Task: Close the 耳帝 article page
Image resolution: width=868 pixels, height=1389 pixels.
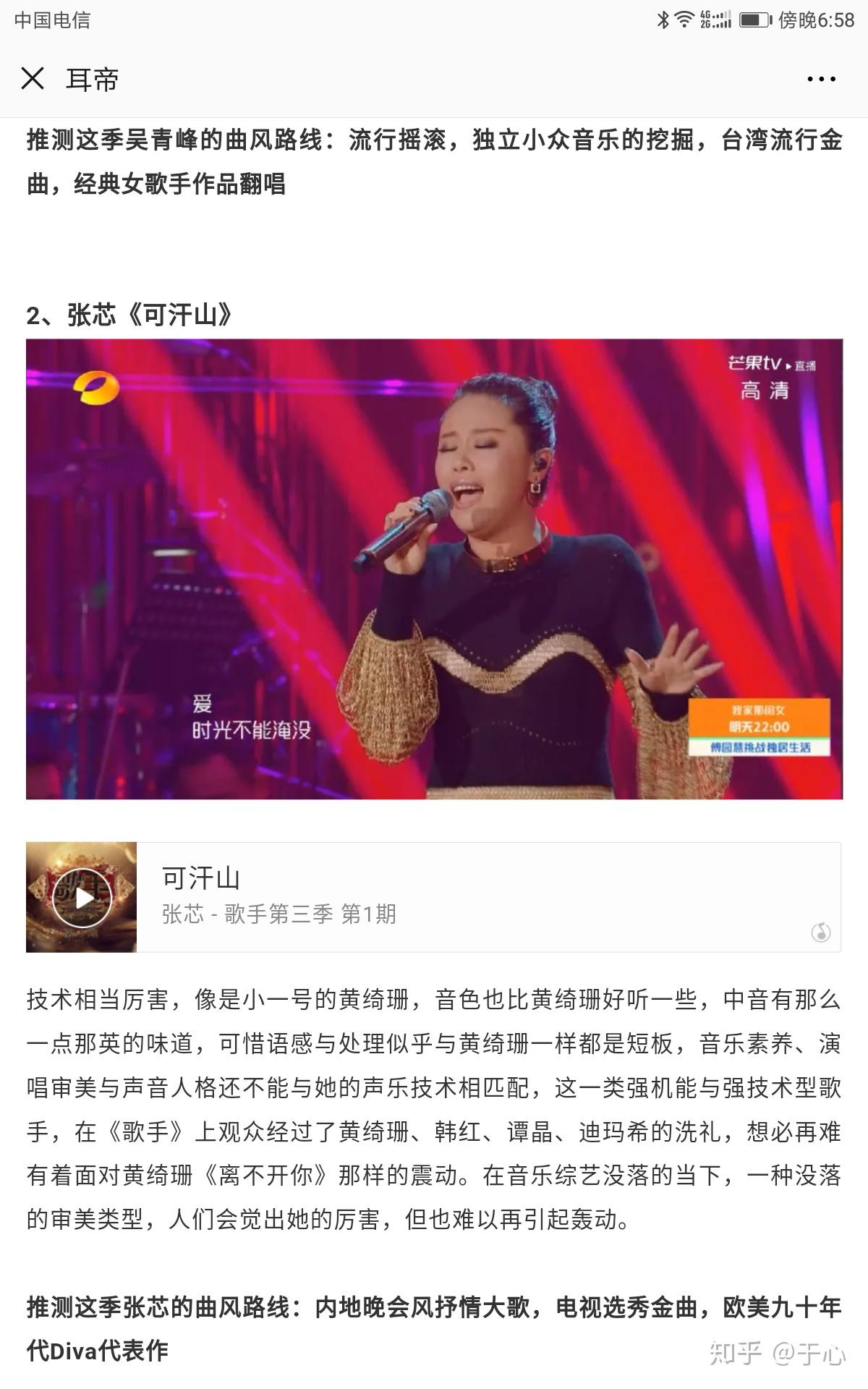Action: (x=33, y=78)
